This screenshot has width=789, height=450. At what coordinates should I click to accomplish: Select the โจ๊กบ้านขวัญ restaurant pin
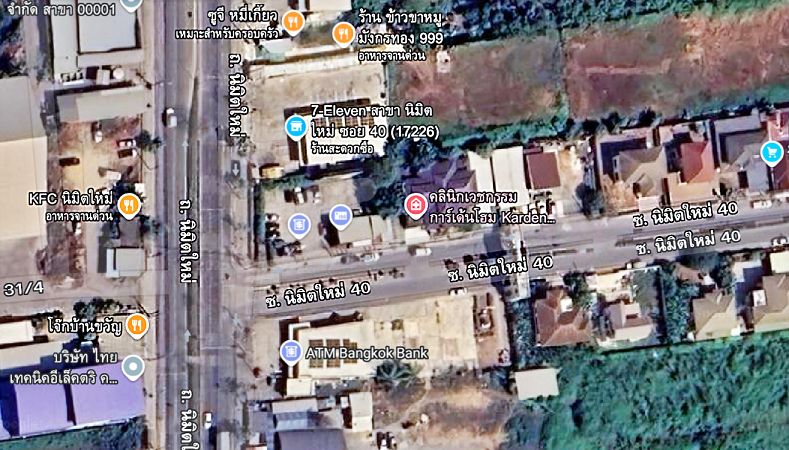pos(137,324)
